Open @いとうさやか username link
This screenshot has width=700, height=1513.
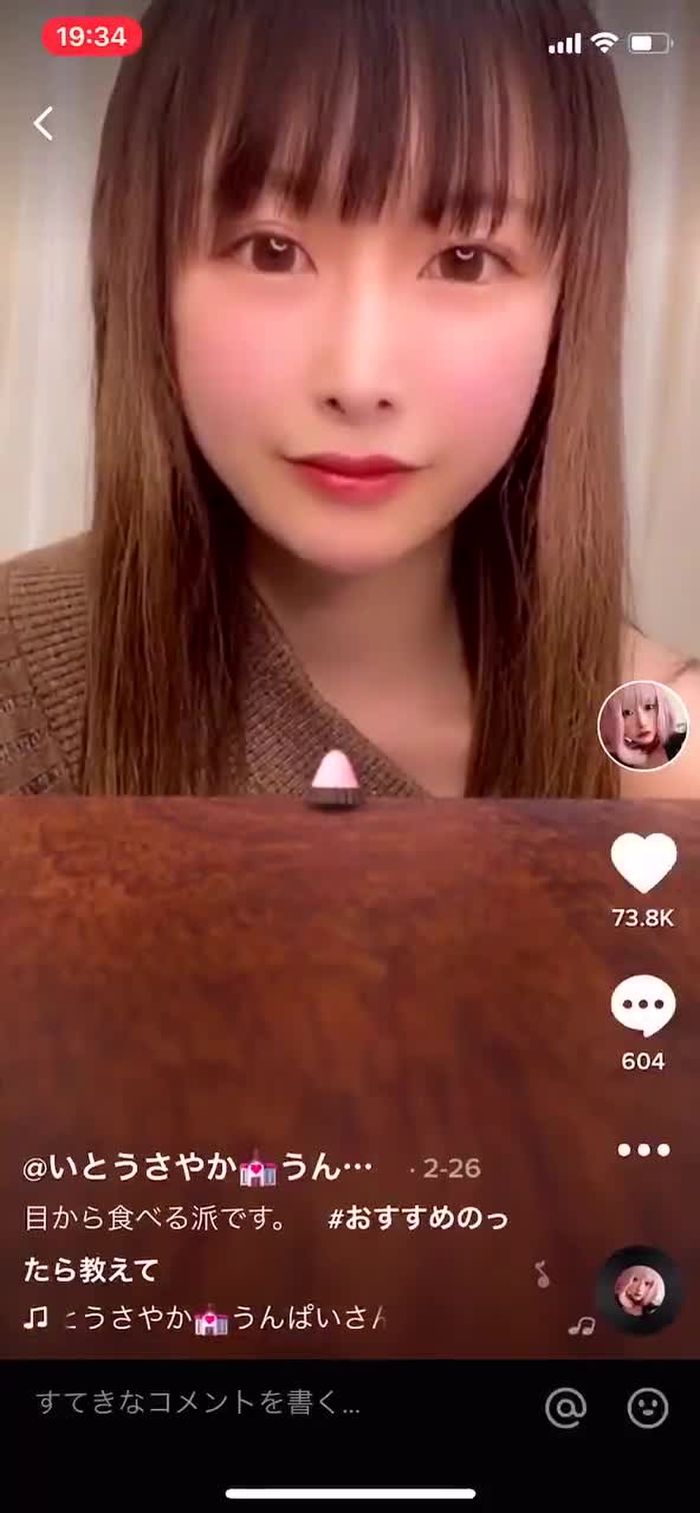(198, 1167)
